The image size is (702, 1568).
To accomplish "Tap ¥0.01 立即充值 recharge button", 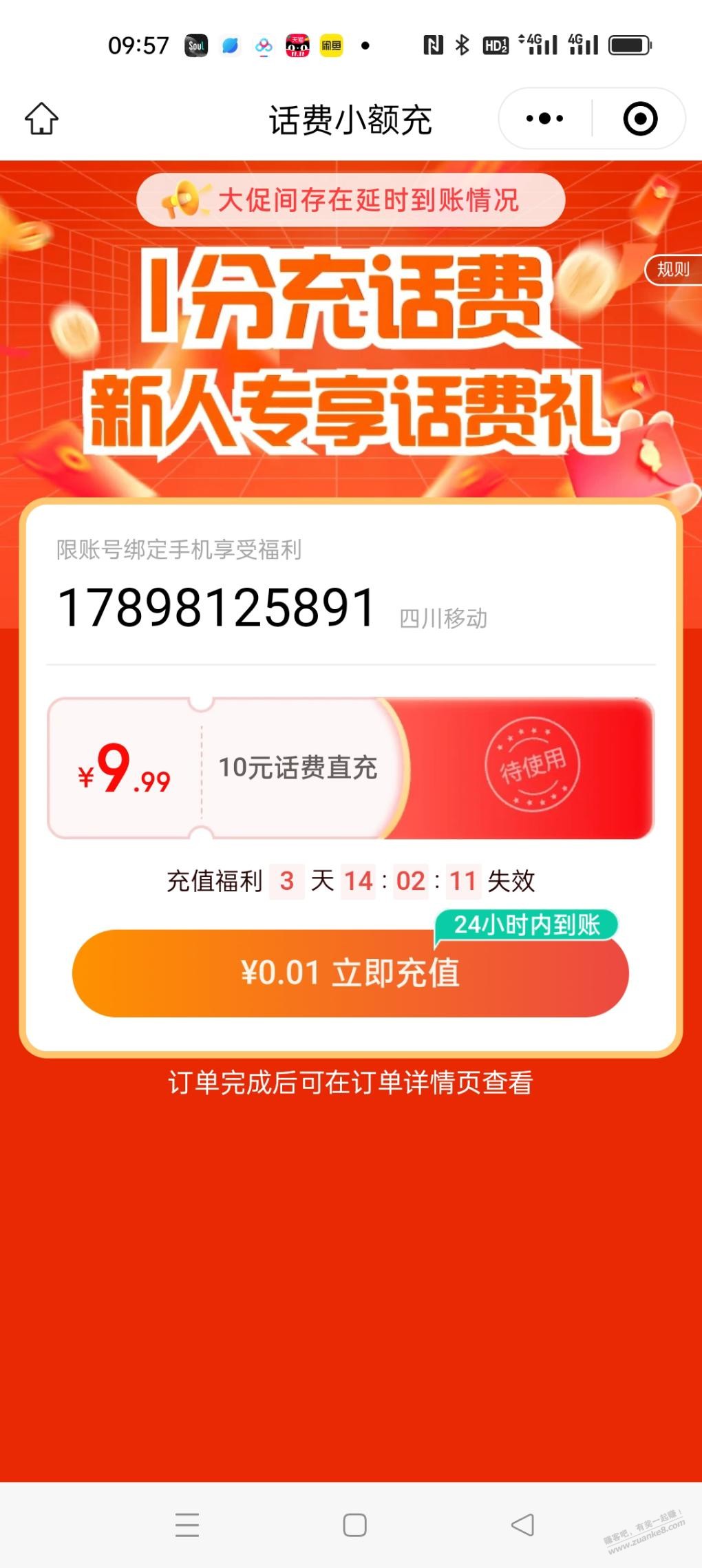I will click(x=350, y=973).
